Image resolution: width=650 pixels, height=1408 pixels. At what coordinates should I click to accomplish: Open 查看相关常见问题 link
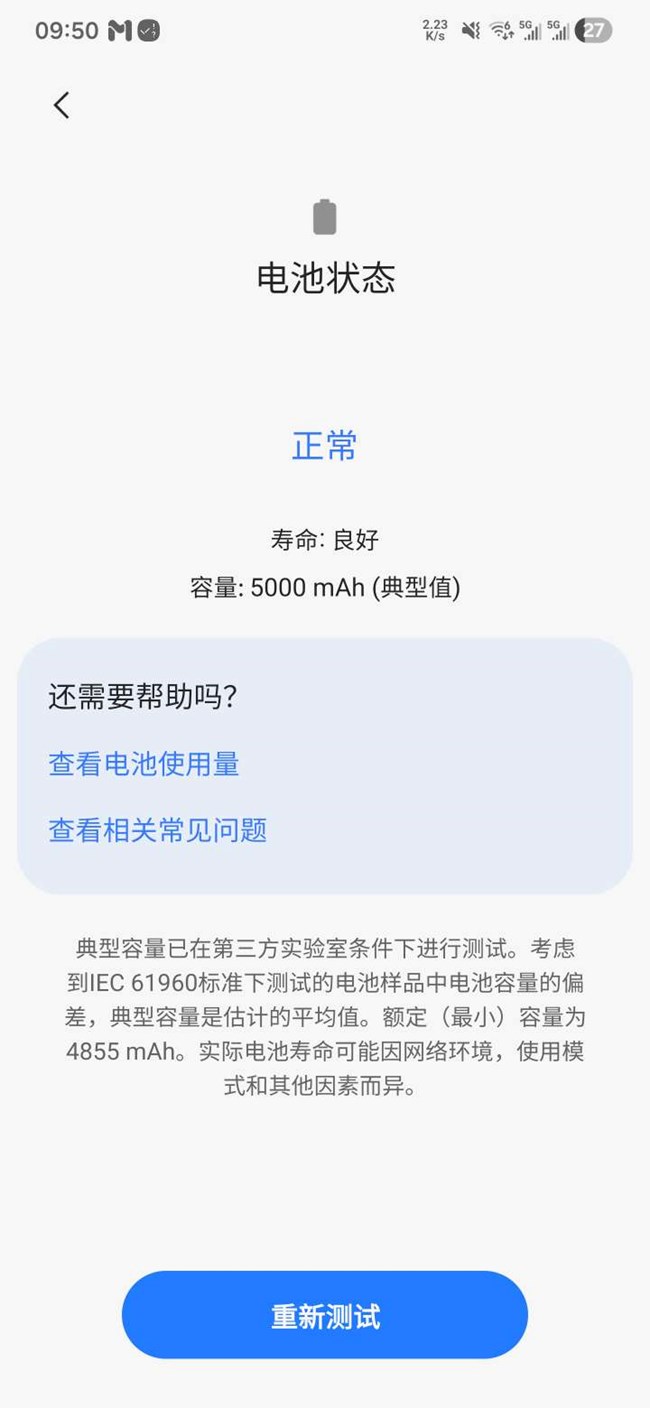coord(158,830)
